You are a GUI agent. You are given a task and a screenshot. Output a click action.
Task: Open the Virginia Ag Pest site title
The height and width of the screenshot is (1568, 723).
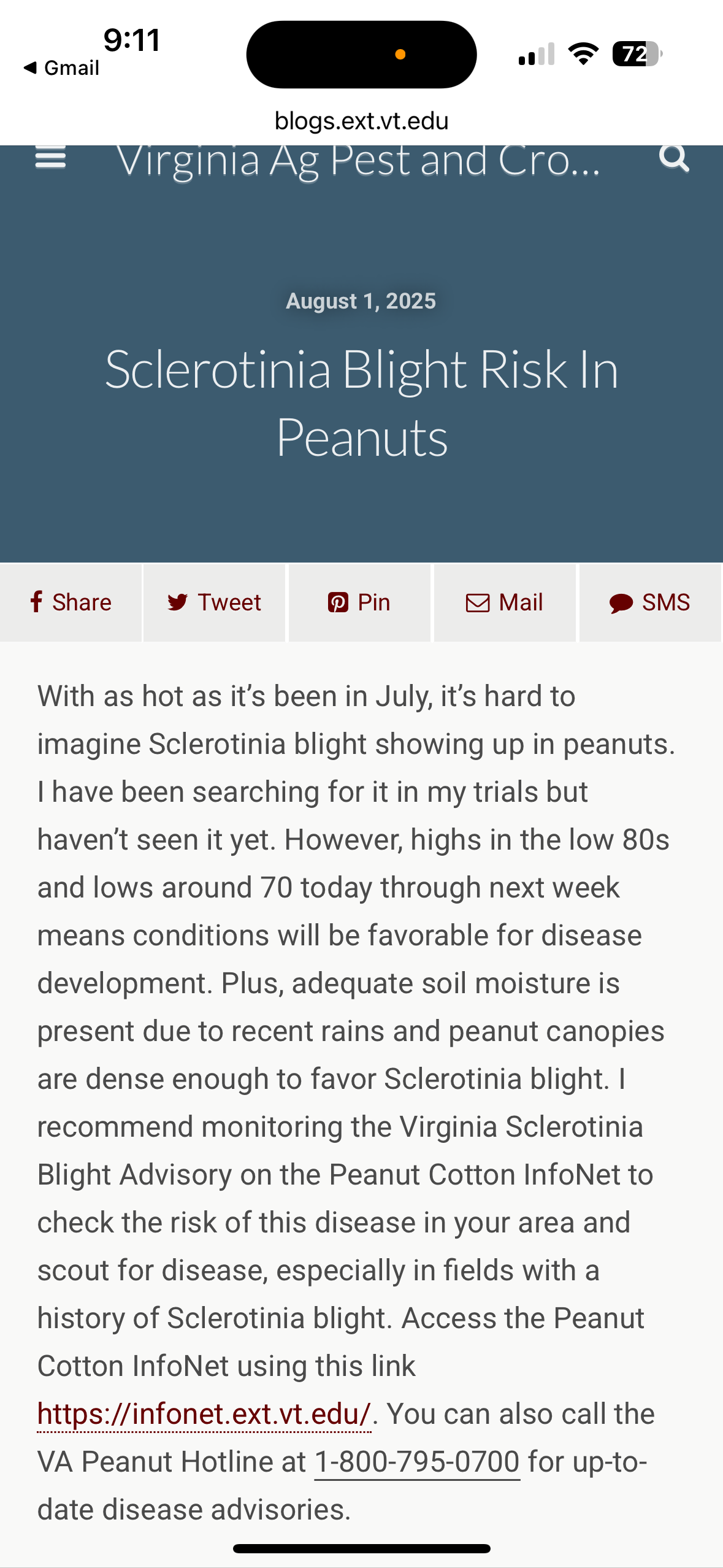point(359,161)
